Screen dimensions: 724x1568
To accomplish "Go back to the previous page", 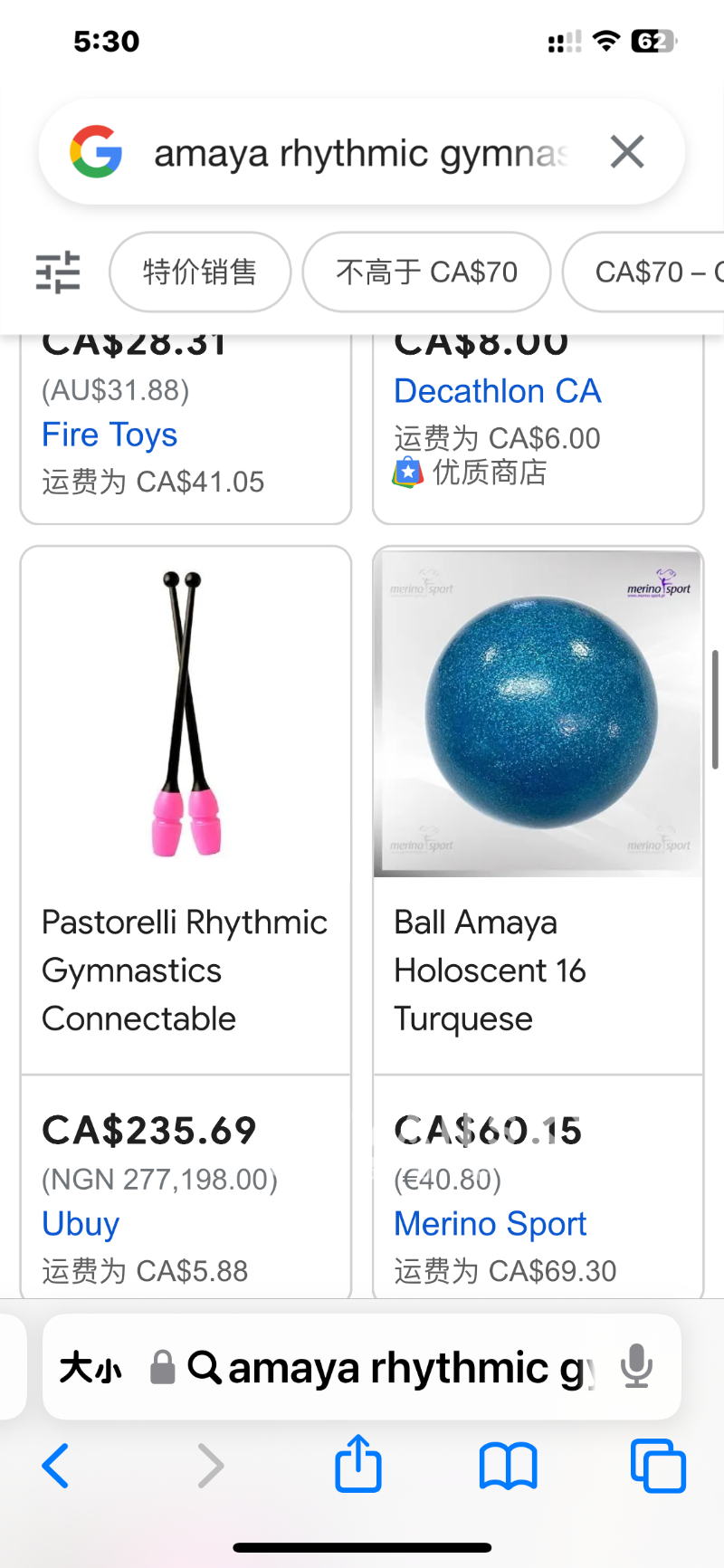I will (x=56, y=1465).
